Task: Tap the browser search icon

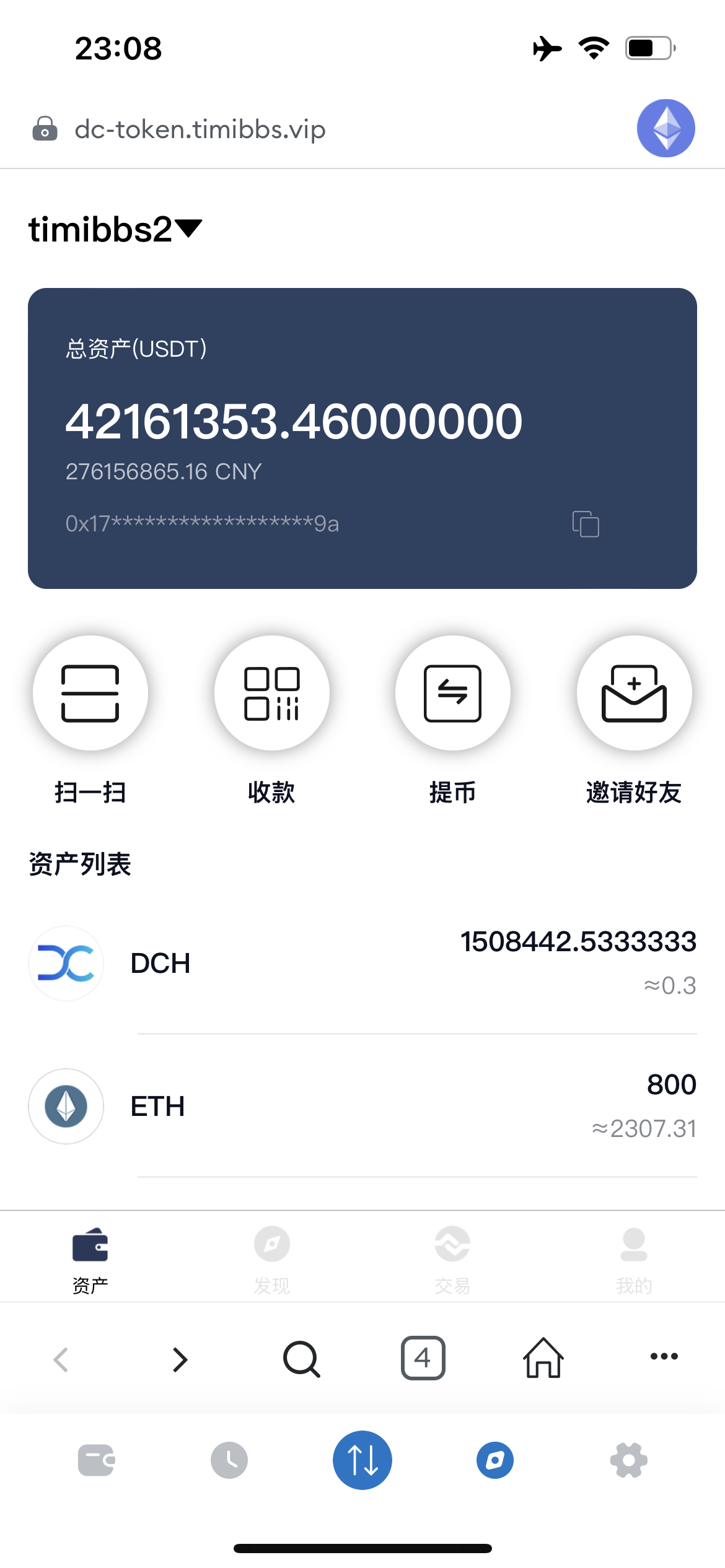Action: pos(301,1359)
